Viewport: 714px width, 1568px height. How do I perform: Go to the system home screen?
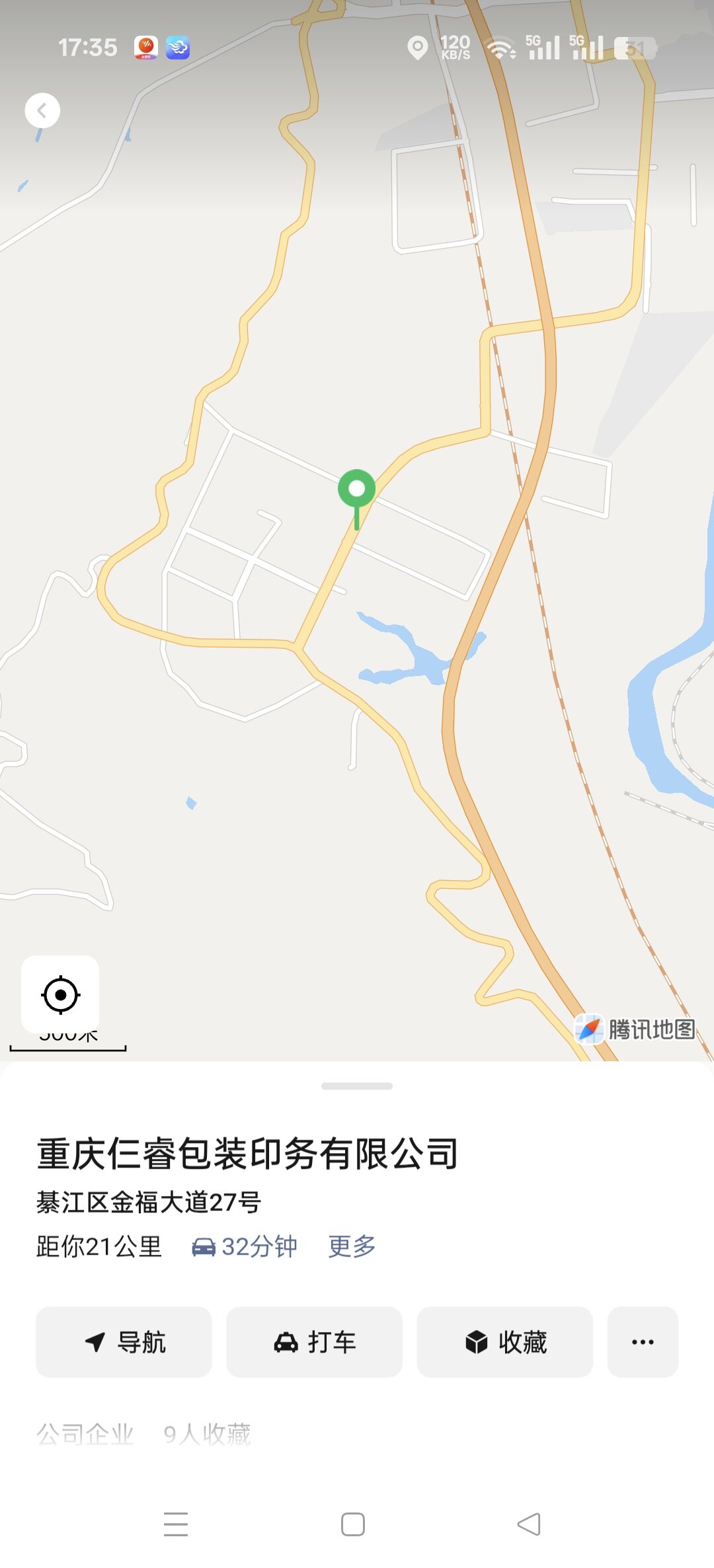[x=353, y=1524]
